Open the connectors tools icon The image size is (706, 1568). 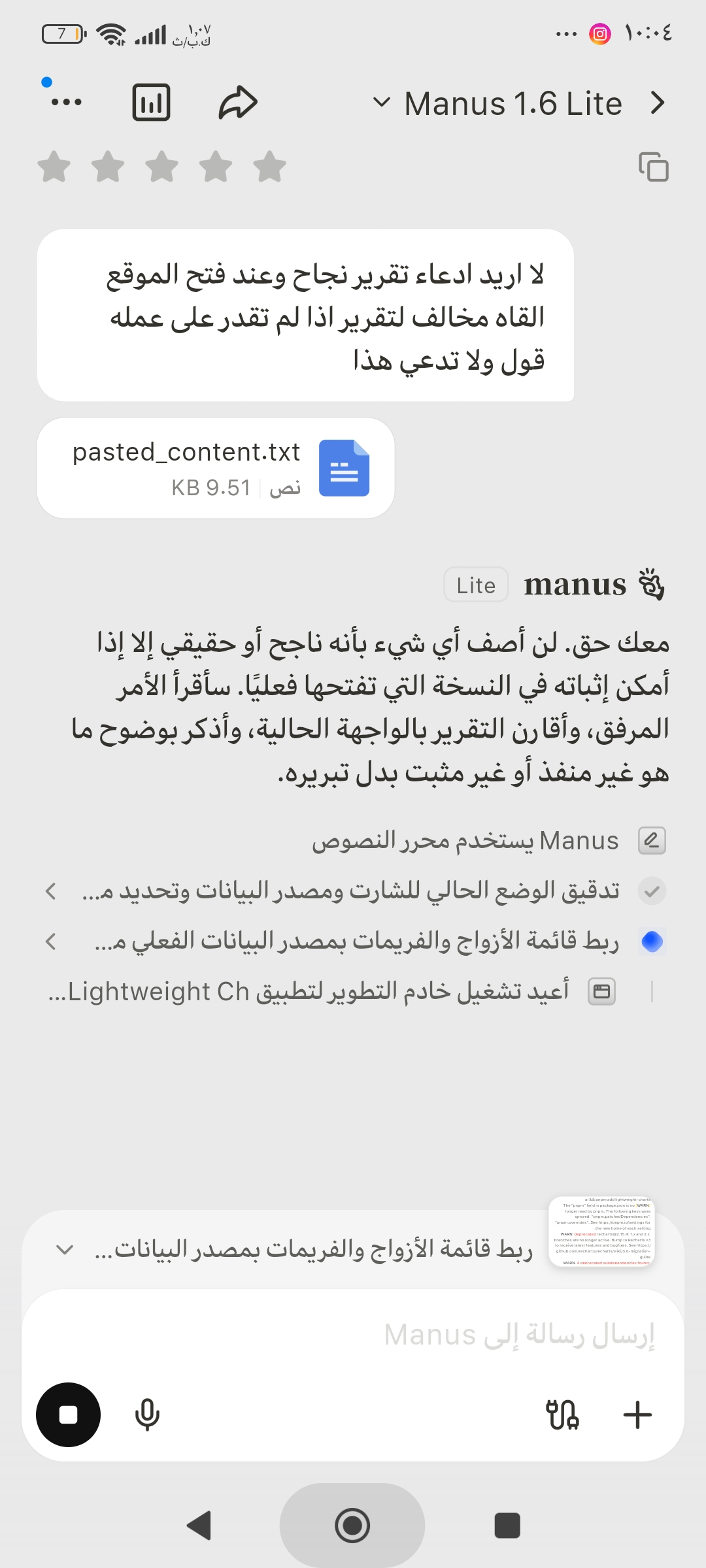tap(562, 1414)
